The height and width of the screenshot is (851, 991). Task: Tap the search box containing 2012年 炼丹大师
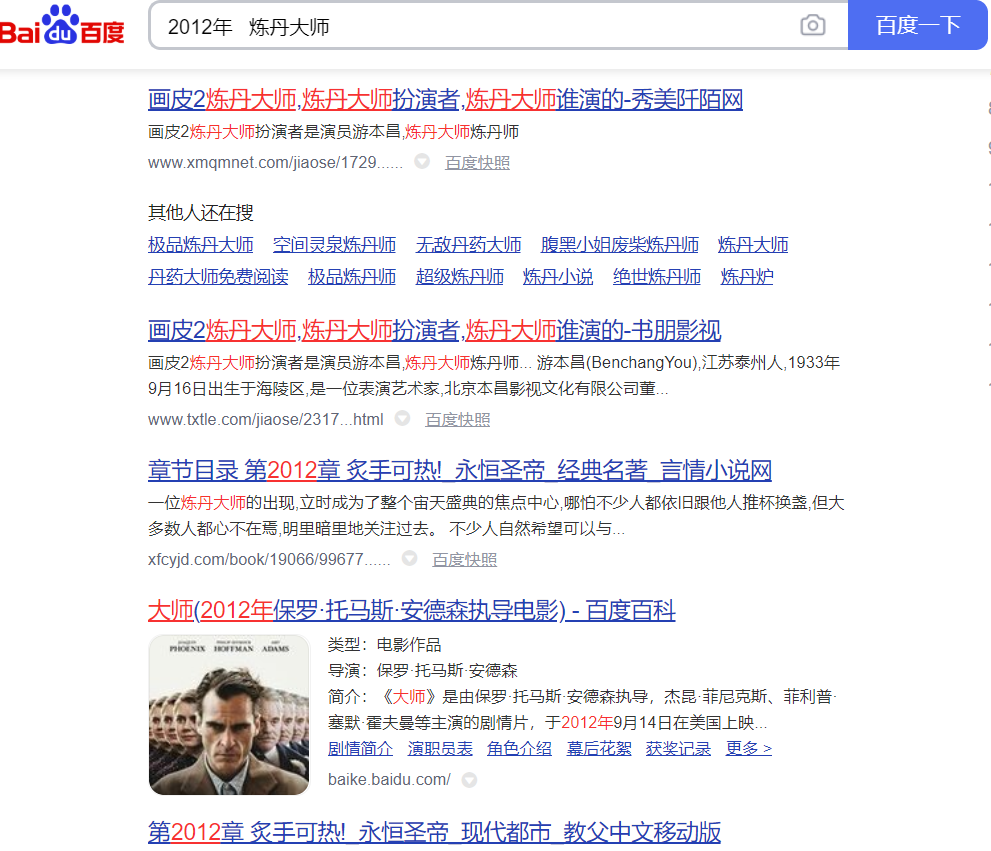coord(470,26)
